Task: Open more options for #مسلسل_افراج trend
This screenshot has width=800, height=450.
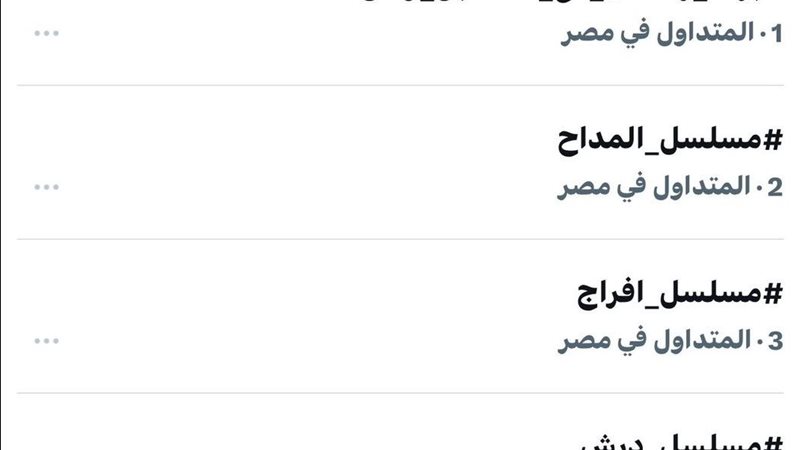Action: coord(46,341)
